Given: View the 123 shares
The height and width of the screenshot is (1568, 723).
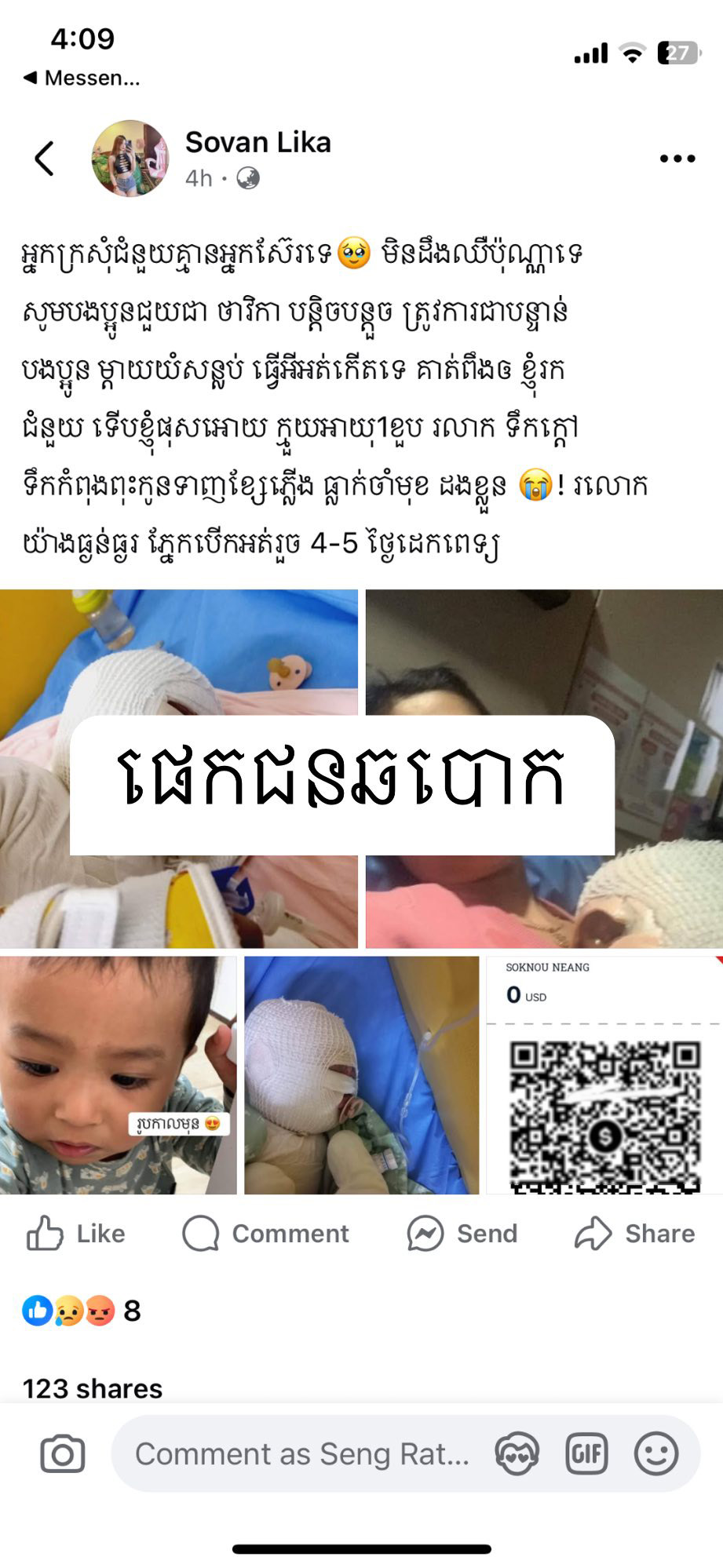Looking at the screenshot, I should [93, 1387].
